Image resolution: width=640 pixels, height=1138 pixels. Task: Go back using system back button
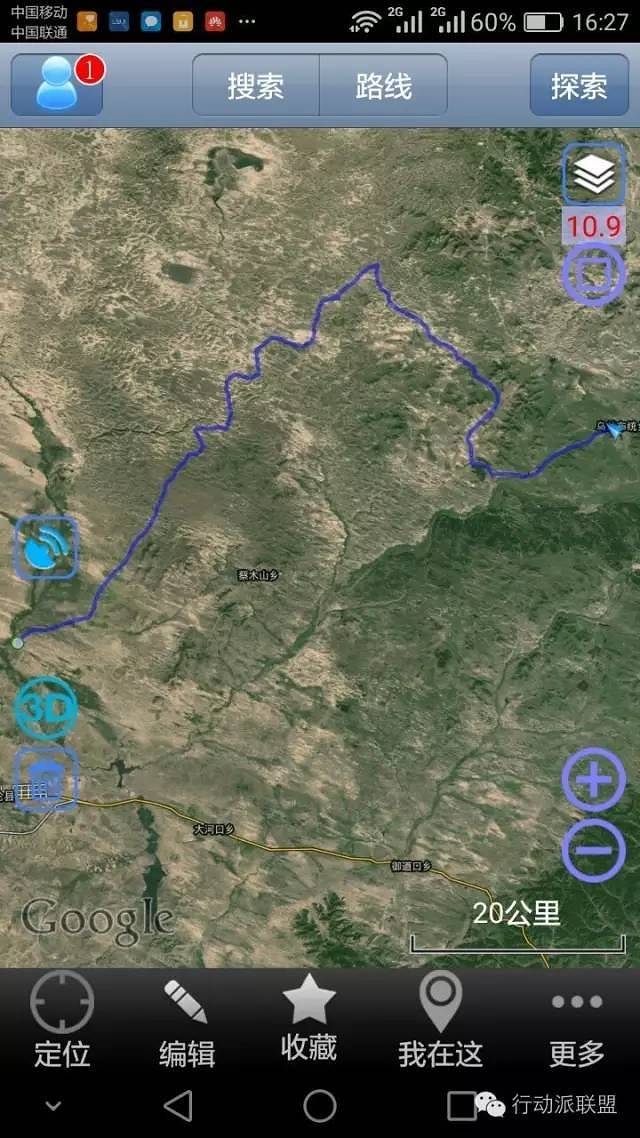178,1105
